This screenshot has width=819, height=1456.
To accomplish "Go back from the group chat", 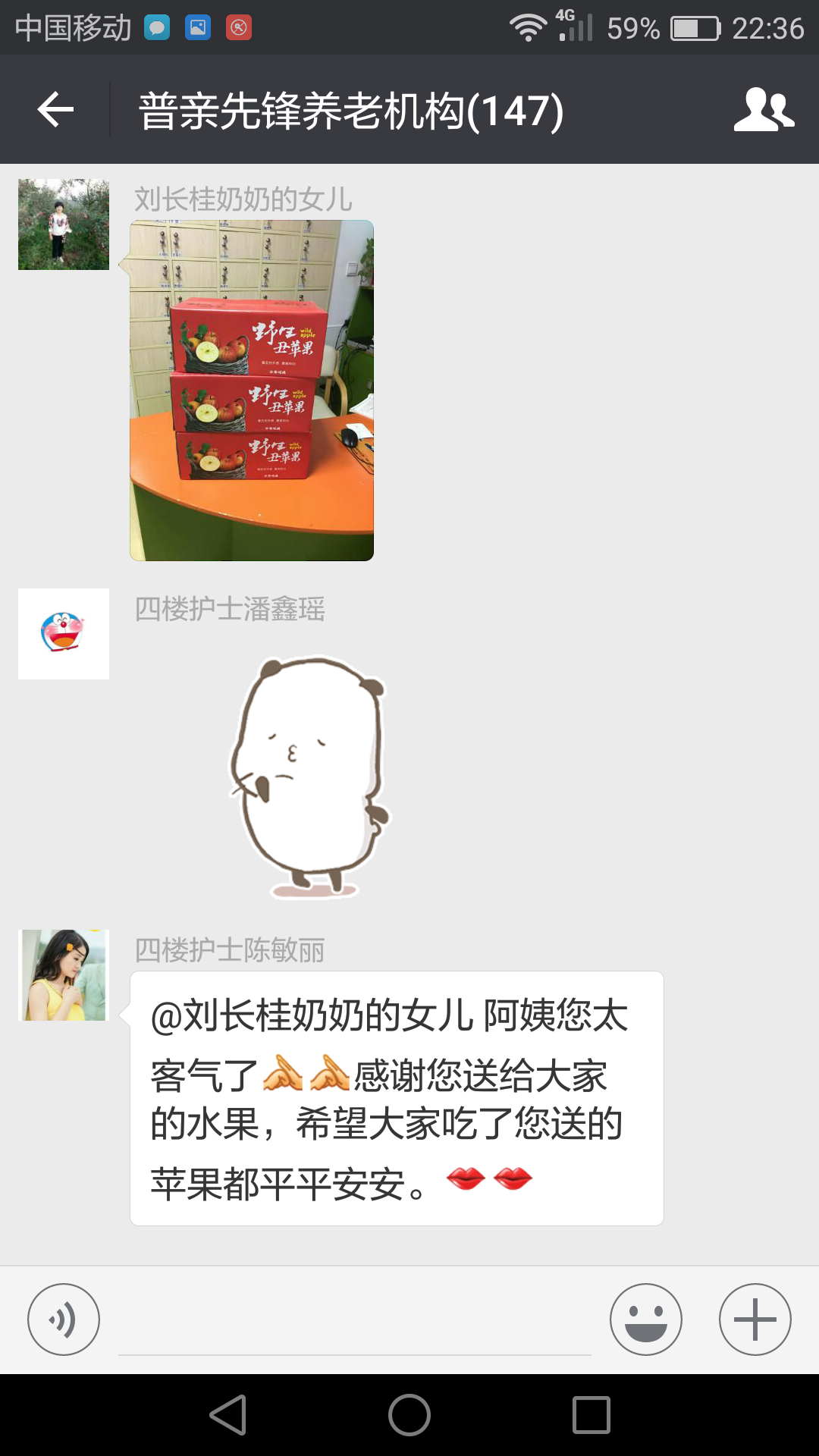I will point(55,110).
